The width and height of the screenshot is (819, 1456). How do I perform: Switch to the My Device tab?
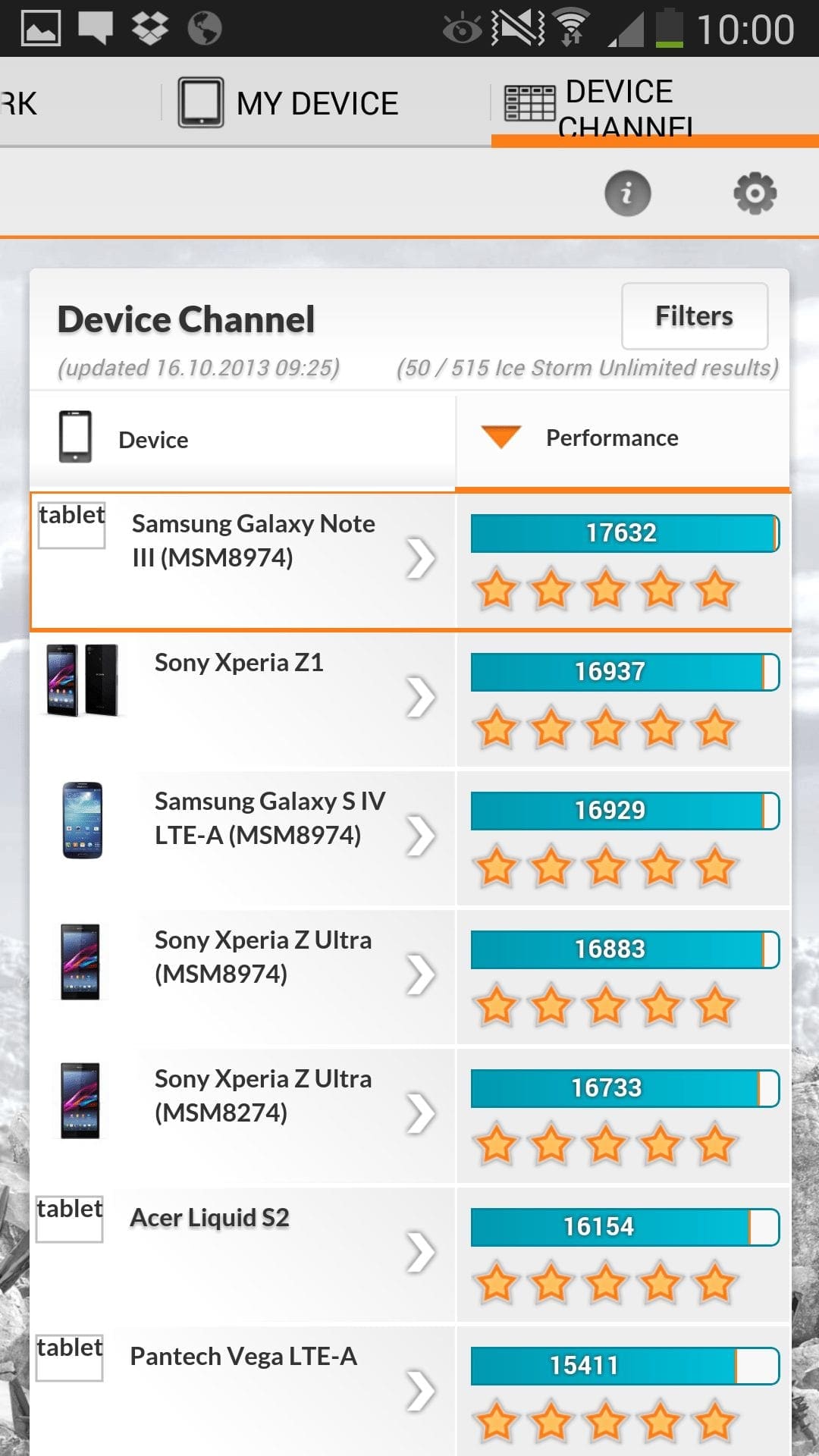[288, 103]
